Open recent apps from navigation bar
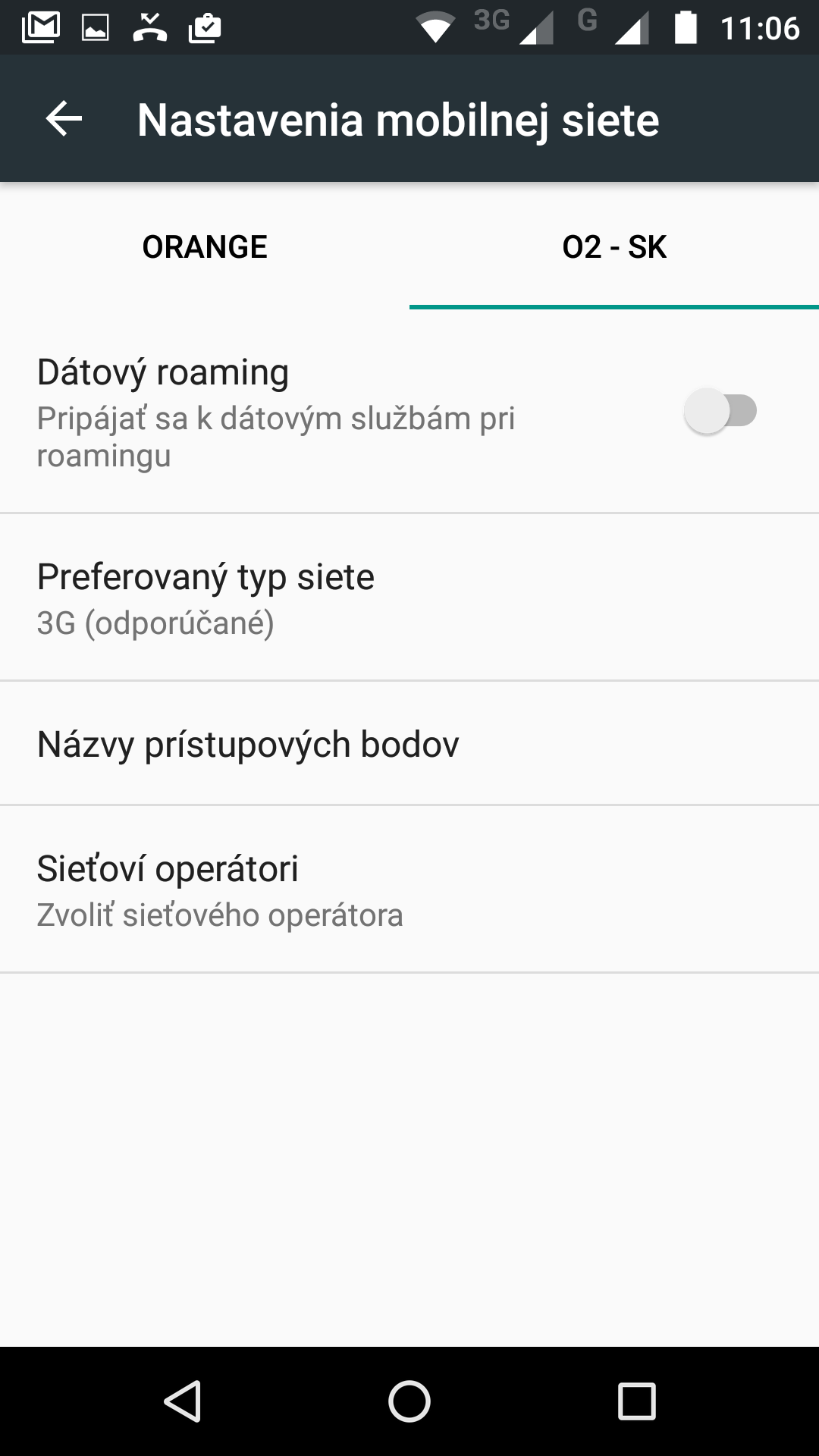Screen dimensions: 819x1456 point(636,1401)
